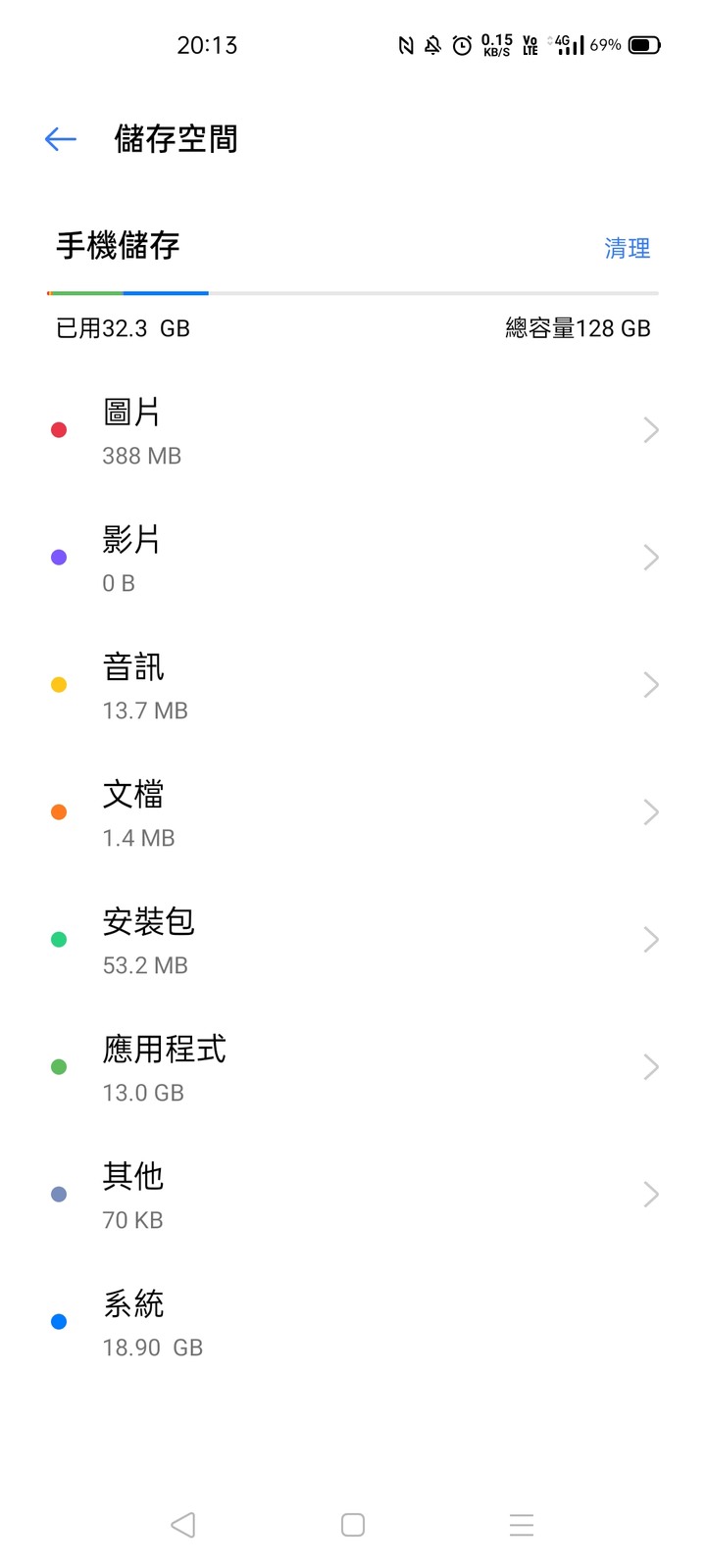Open the 應用程式 storage category
The height and width of the screenshot is (1568, 706).
pos(353,1067)
